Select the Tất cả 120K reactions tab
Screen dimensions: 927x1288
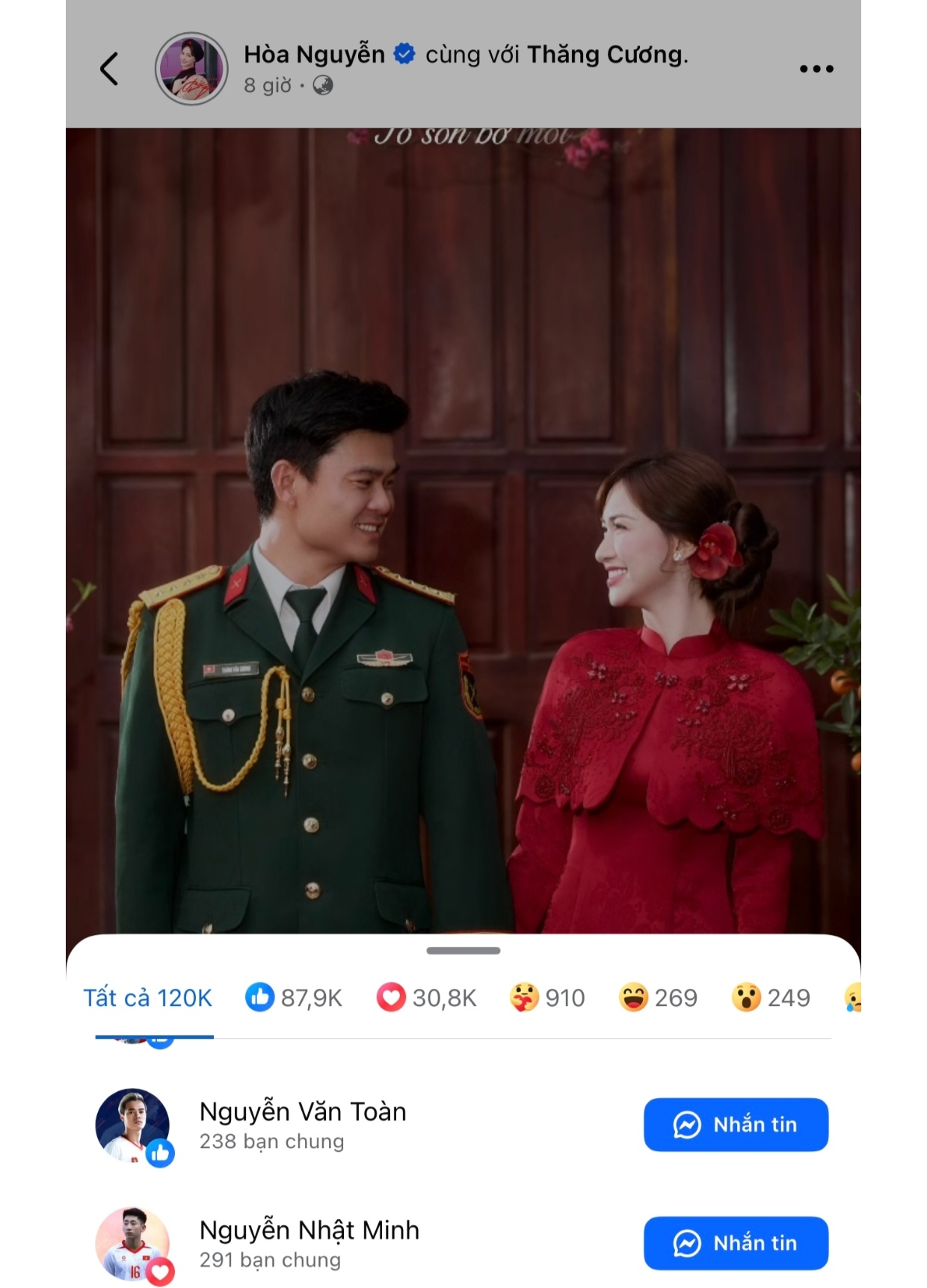pos(148,998)
